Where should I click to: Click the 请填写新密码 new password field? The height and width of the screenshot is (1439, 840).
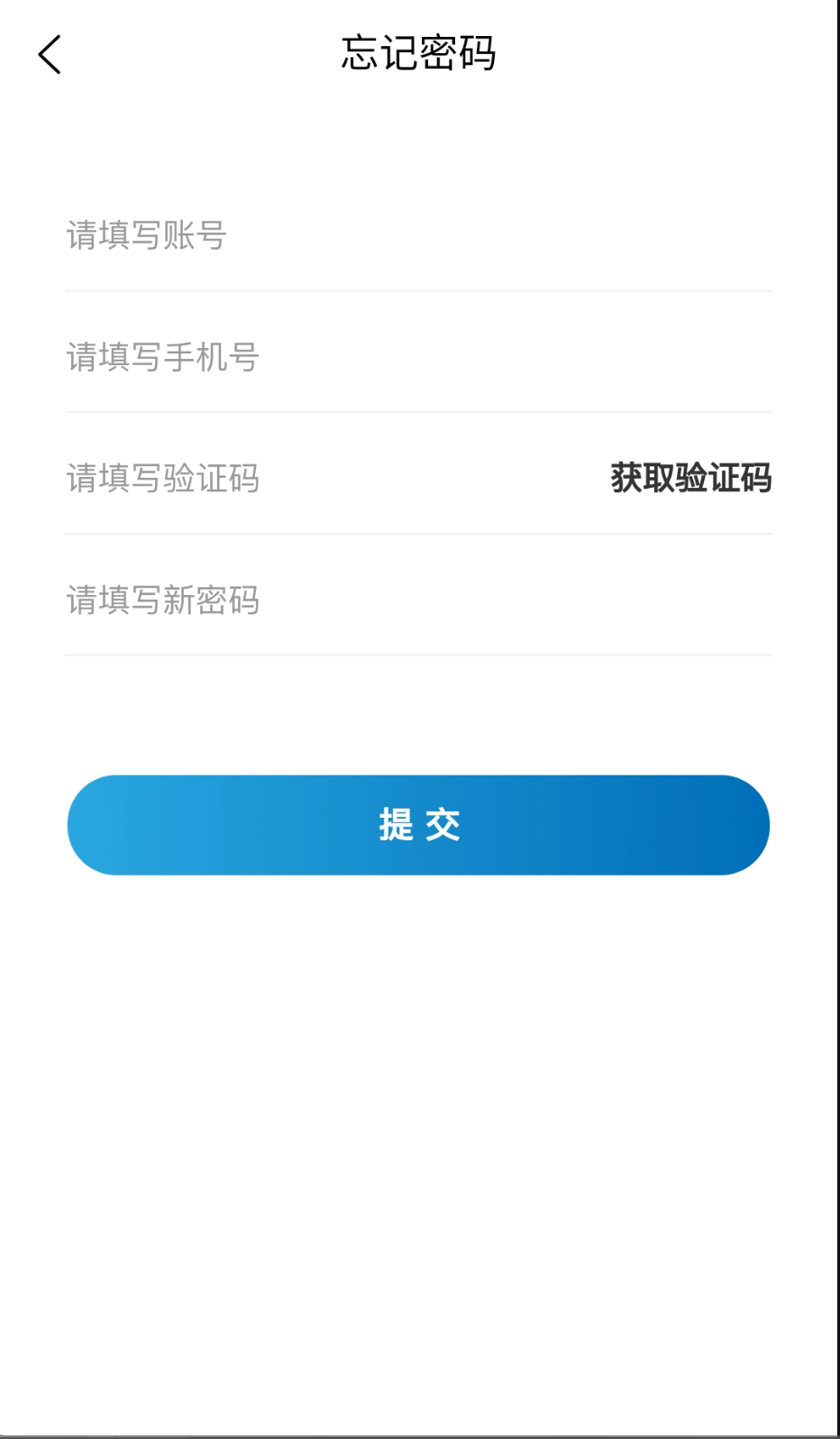click(x=270, y=601)
